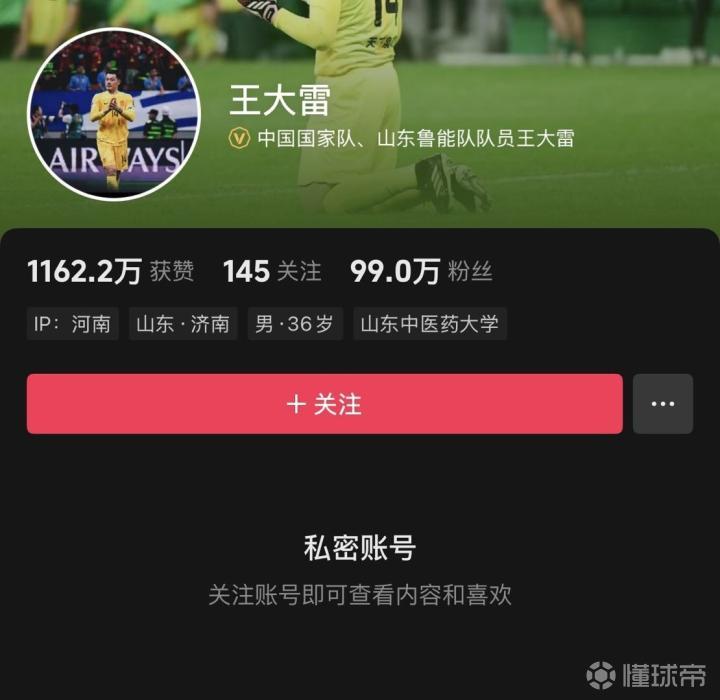720x700 pixels.
Task: Open the 145 关注 following list
Action: (x=272, y=271)
